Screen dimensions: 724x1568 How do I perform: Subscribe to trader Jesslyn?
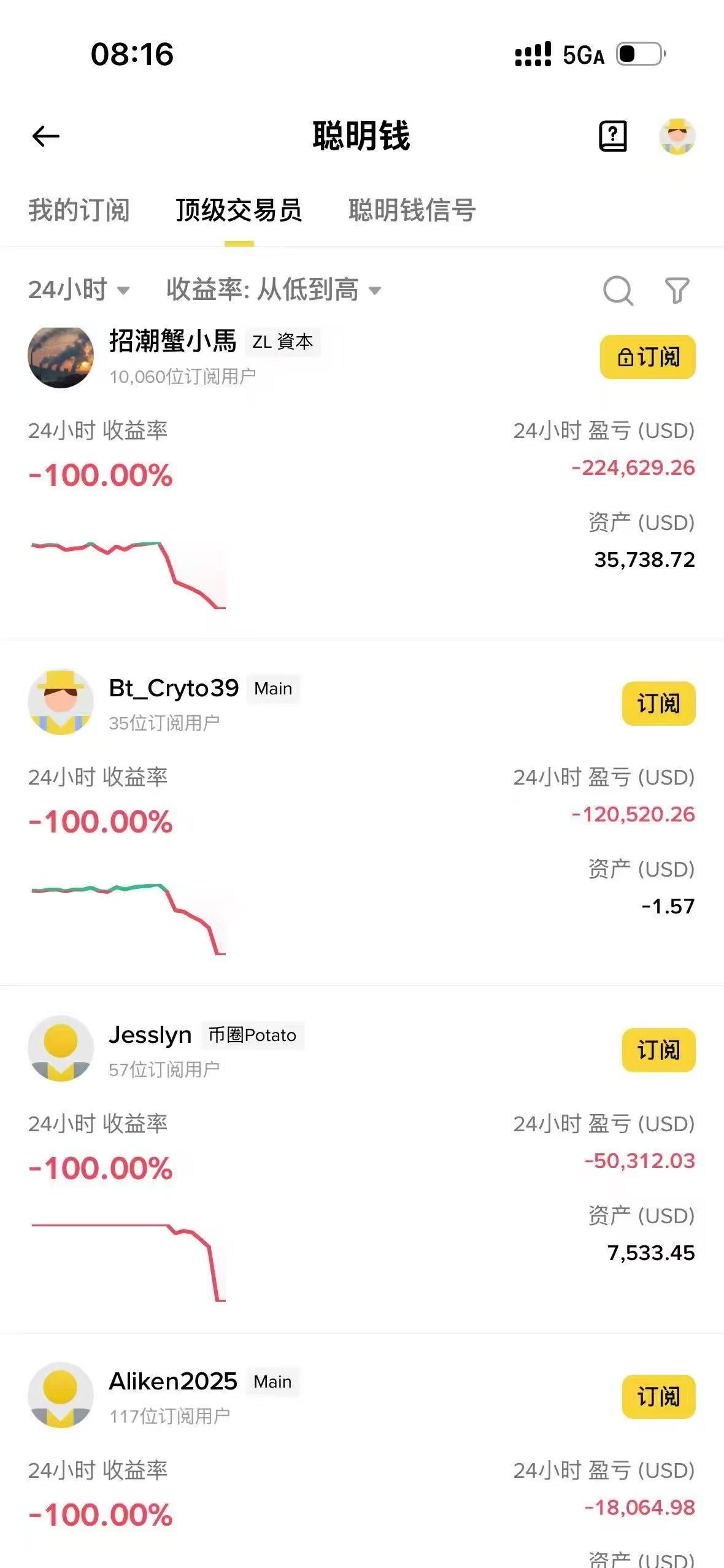(658, 1050)
